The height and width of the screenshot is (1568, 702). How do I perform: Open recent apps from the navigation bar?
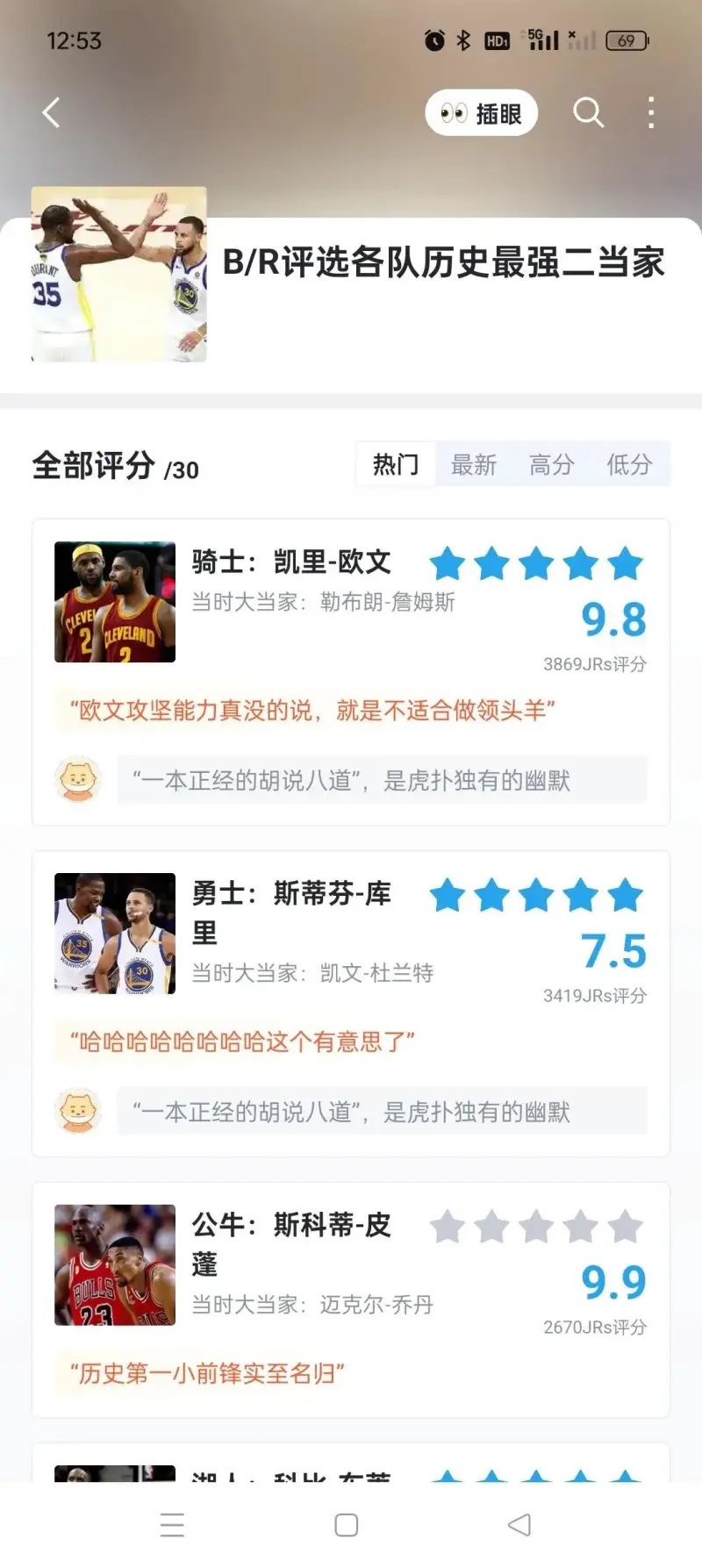pos(173,1525)
